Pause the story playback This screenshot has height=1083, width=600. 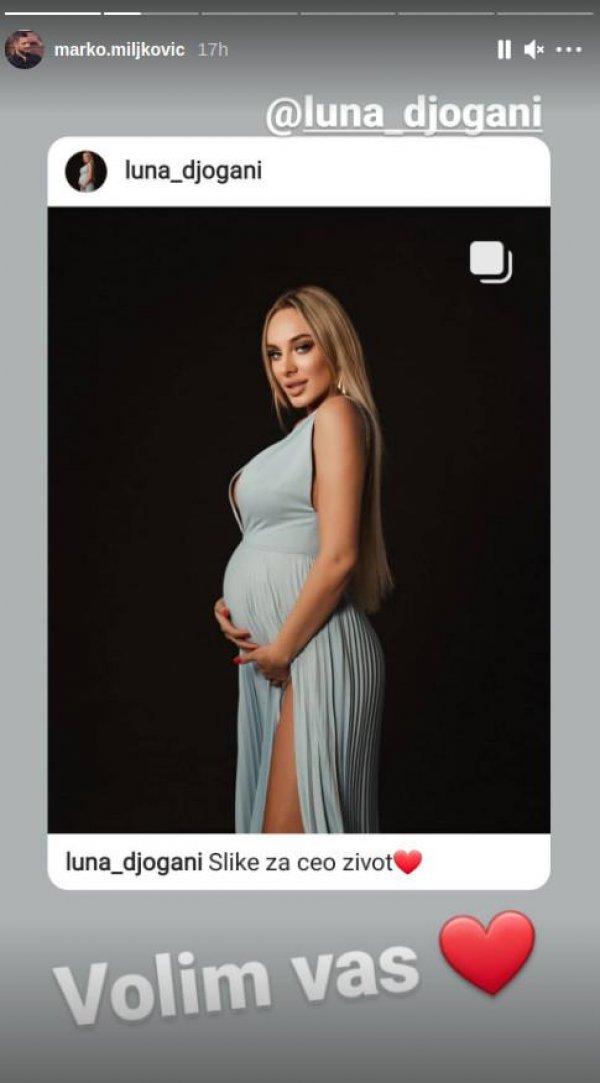pyautogui.click(x=504, y=49)
